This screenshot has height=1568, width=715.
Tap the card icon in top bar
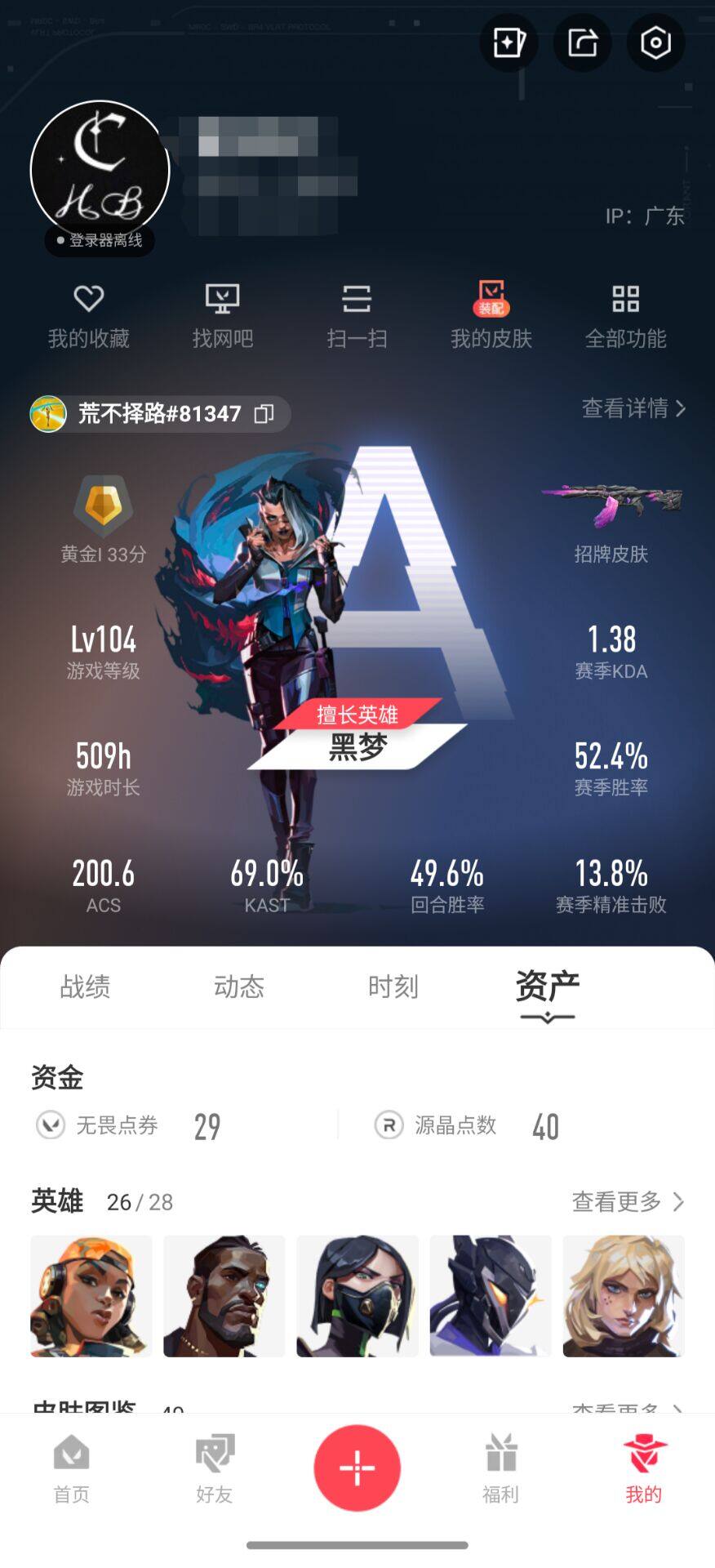tap(508, 43)
